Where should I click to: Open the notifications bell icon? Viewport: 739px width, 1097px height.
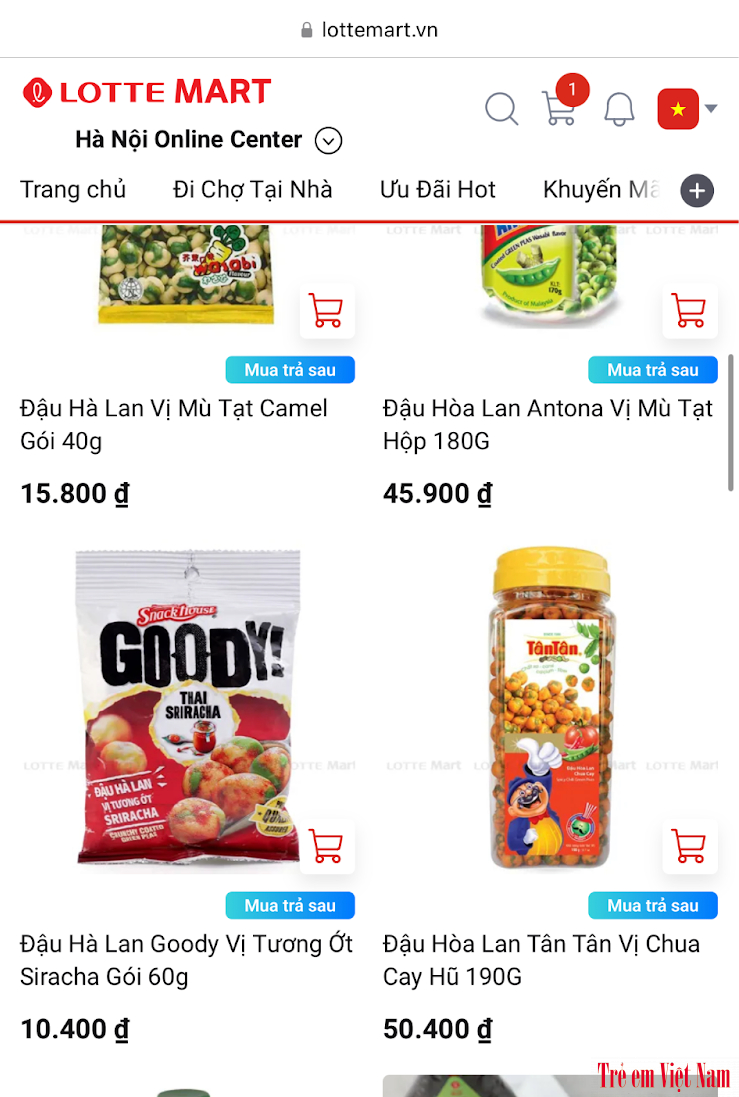tap(619, 110)
